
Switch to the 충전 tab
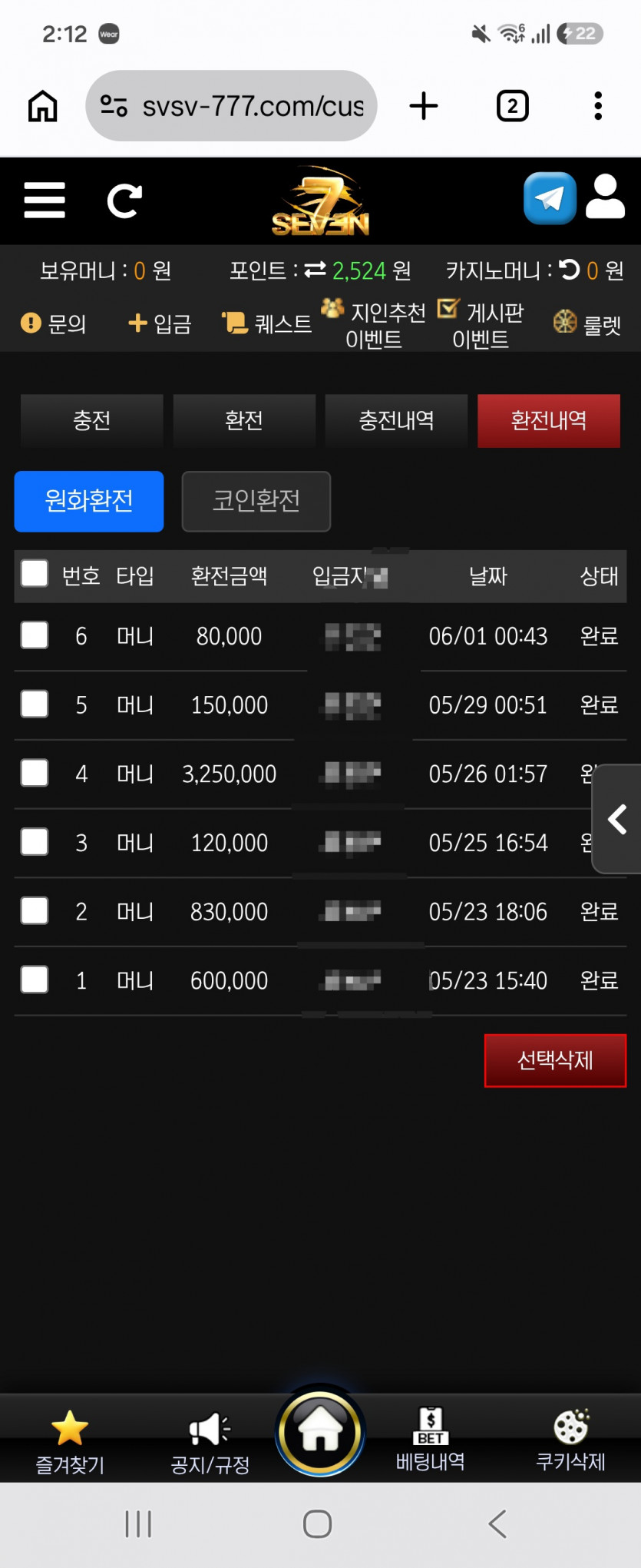click(x=92, y=420)
